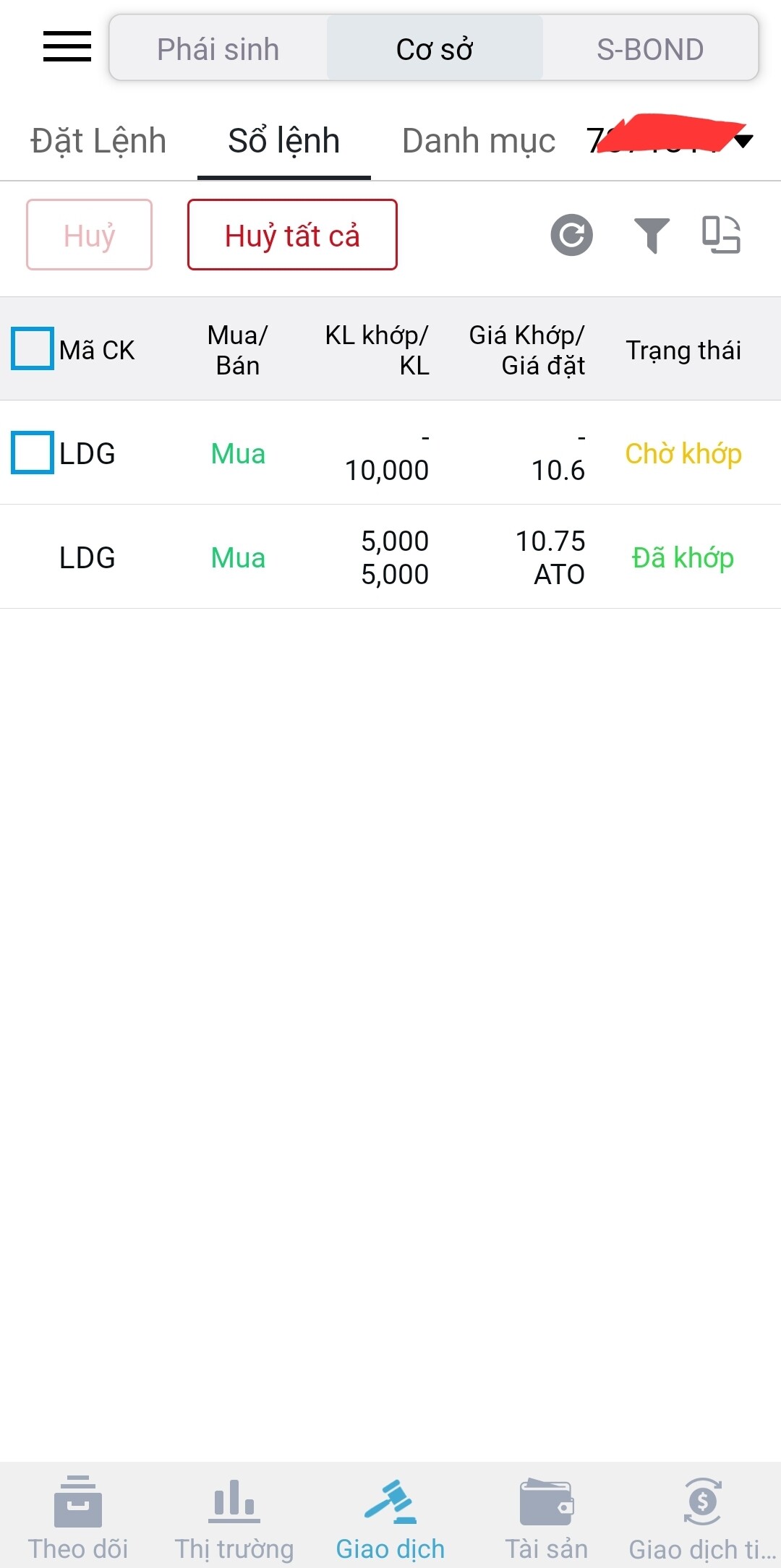Viewport: 781px width, 1568px height.
Task: Select the Cơ sở segment
Action: (x=434, y=49)
